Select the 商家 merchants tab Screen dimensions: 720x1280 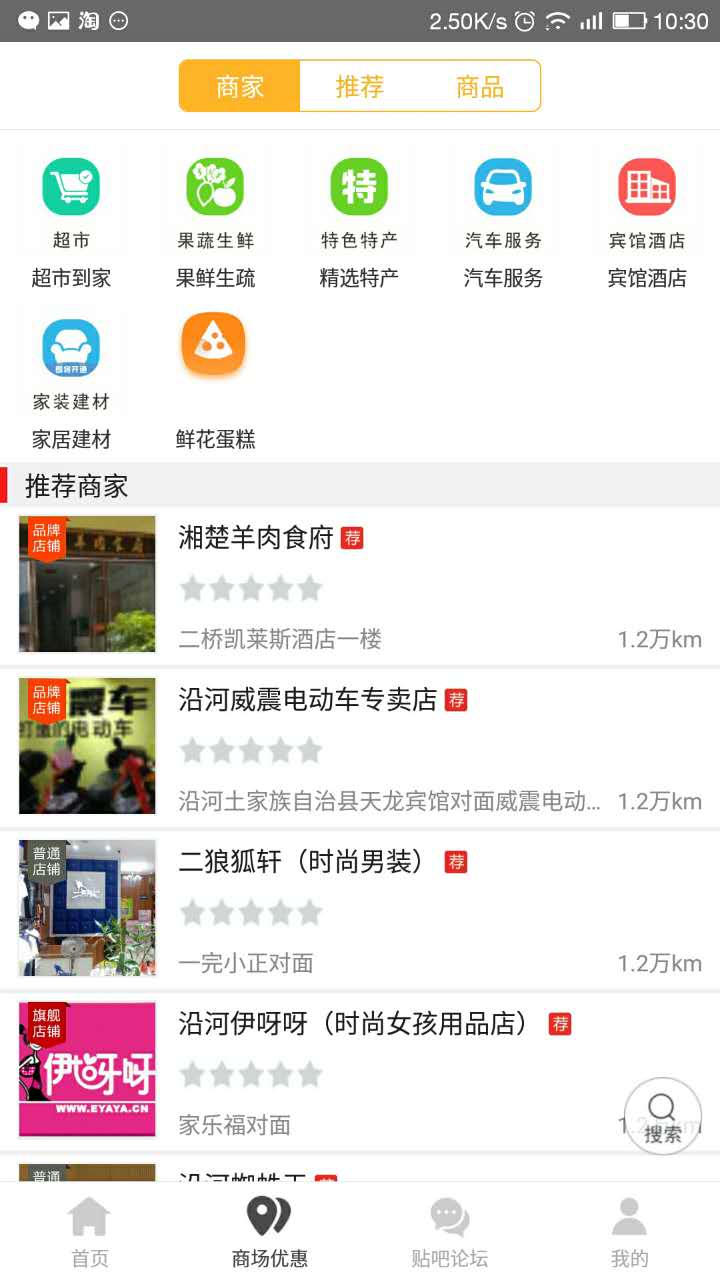point(237,86)
